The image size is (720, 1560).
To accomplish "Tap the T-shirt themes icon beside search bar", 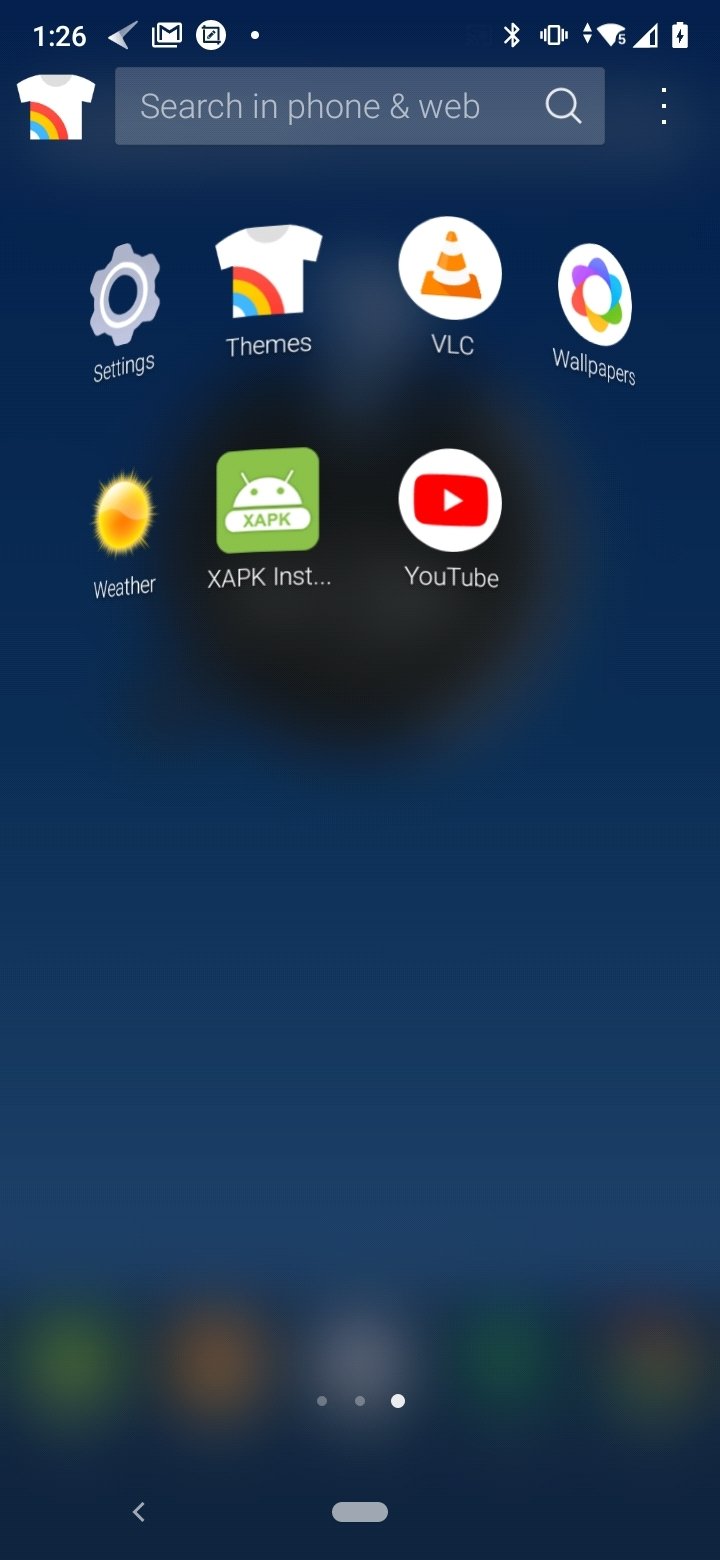I will (56, 106).
